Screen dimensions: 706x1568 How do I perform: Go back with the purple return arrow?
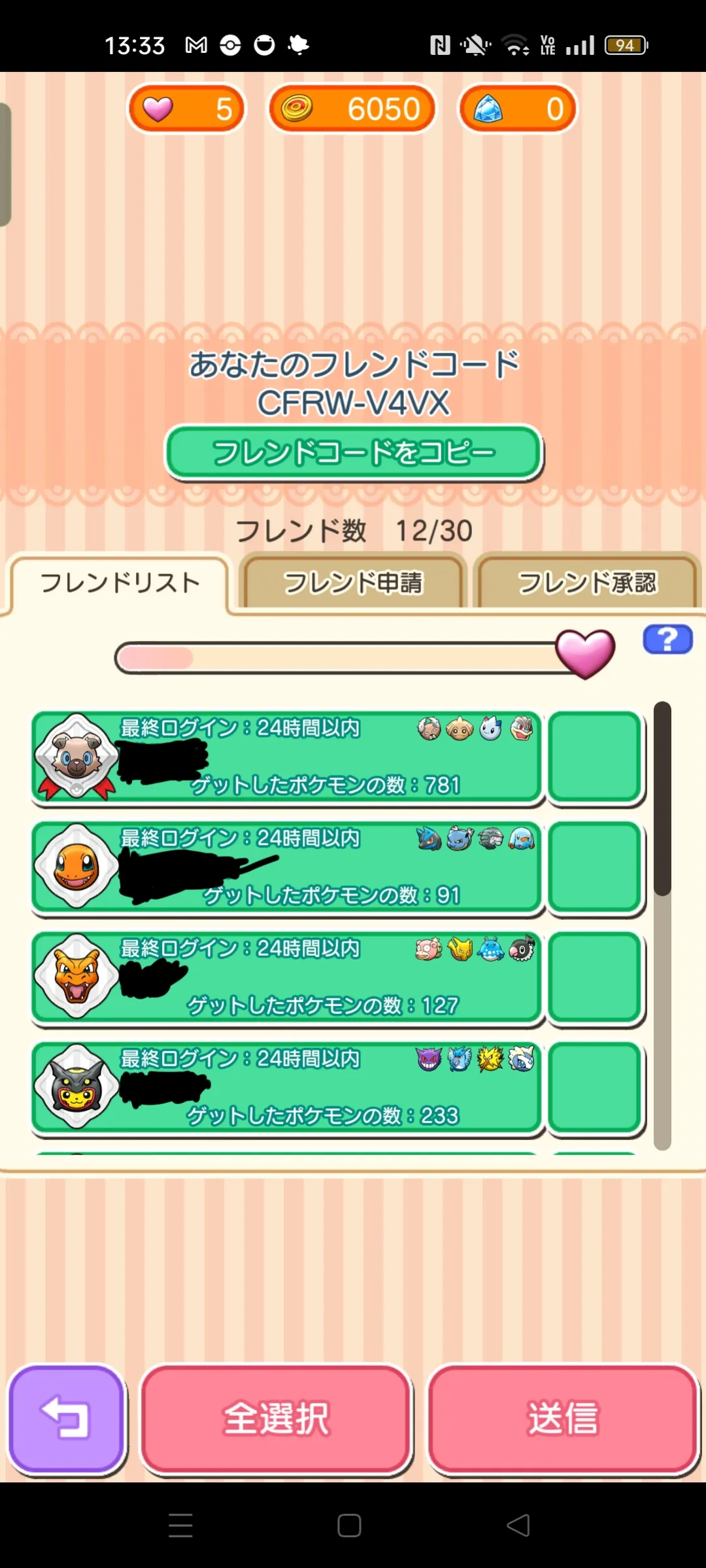[x=67, y=1419]
